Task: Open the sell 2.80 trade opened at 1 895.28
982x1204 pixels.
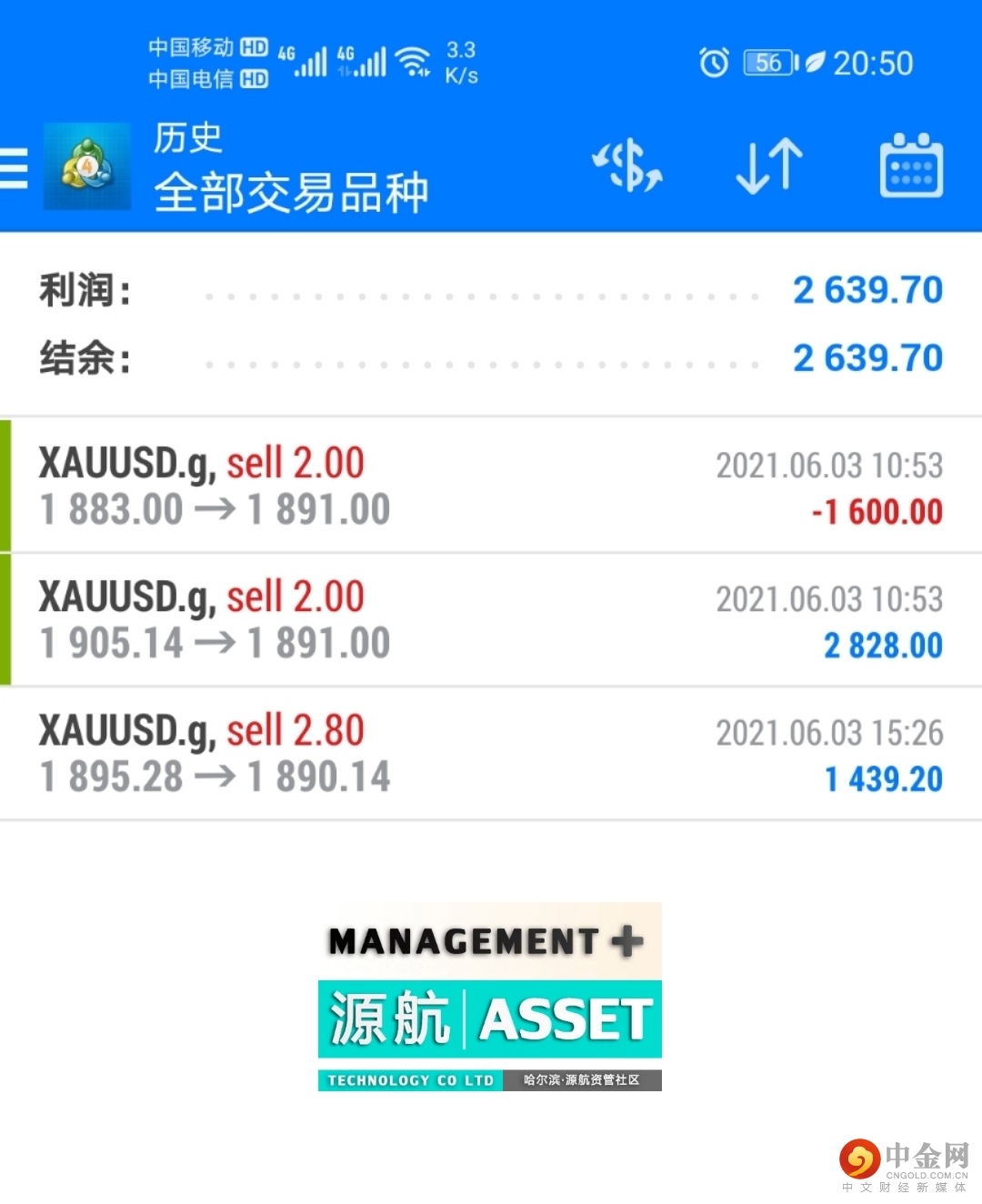Action: pos(491,753)
